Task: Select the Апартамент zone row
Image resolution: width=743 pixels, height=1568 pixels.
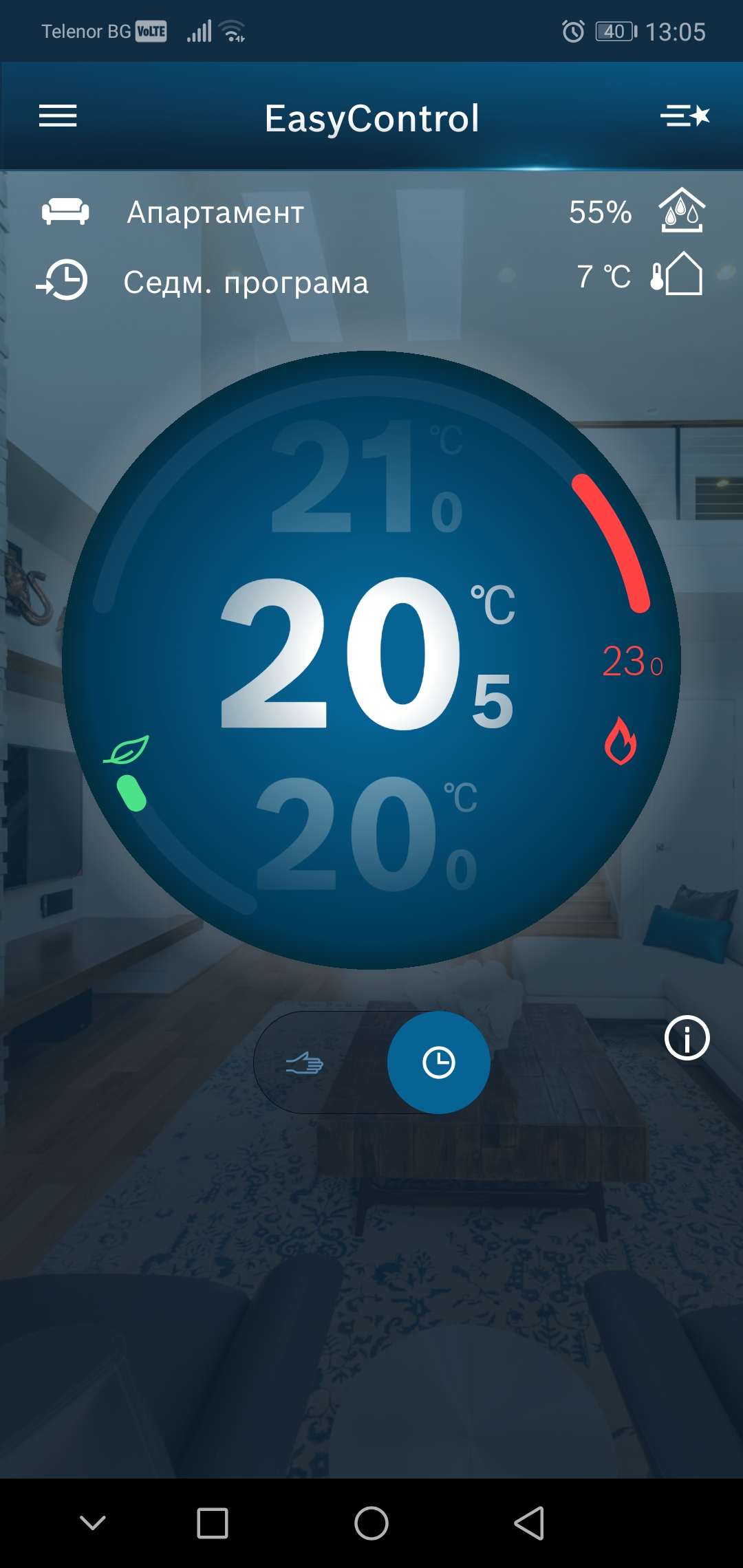Action: (x=215, y=213)
